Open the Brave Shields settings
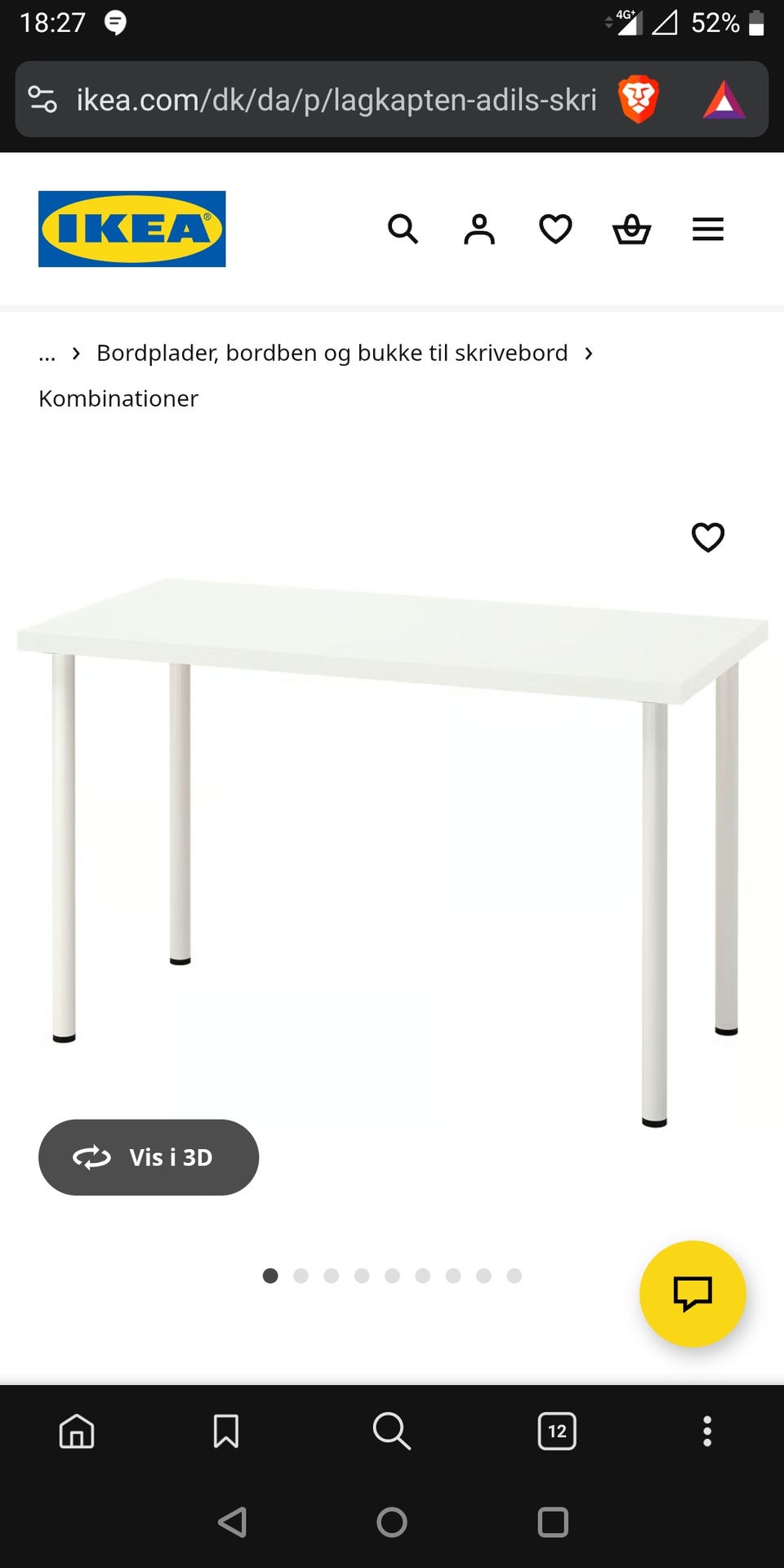 point(639,99)
